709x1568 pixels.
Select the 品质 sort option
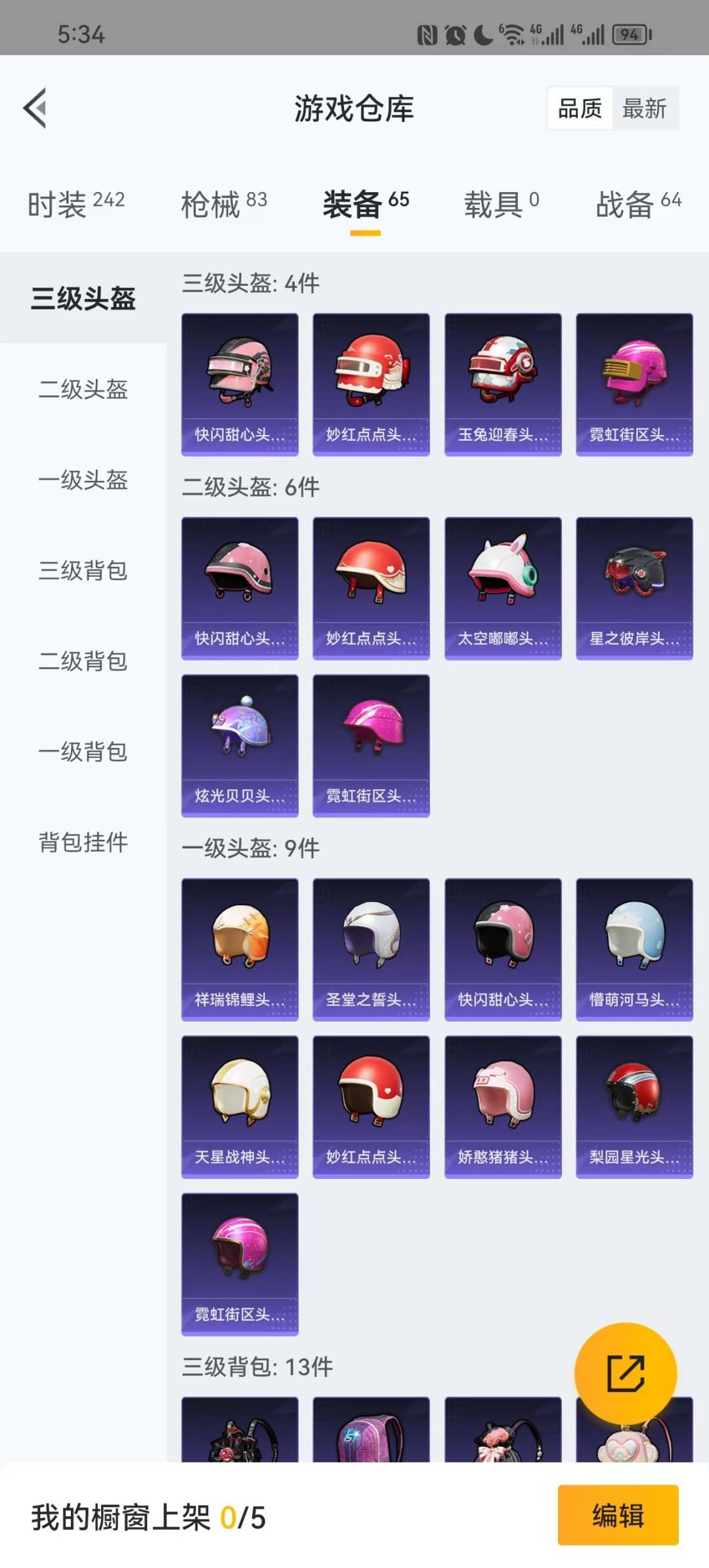tap(580, 108)
